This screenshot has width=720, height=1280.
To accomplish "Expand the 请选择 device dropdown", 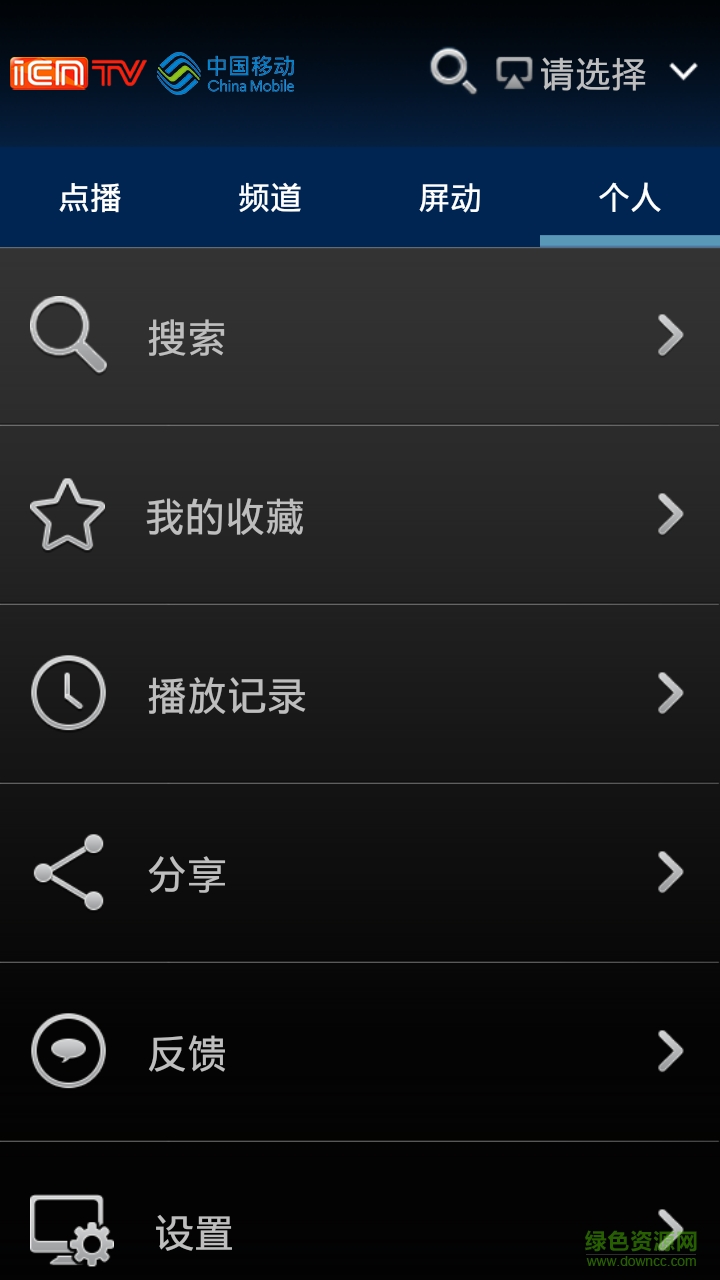I will pos(598,73).
